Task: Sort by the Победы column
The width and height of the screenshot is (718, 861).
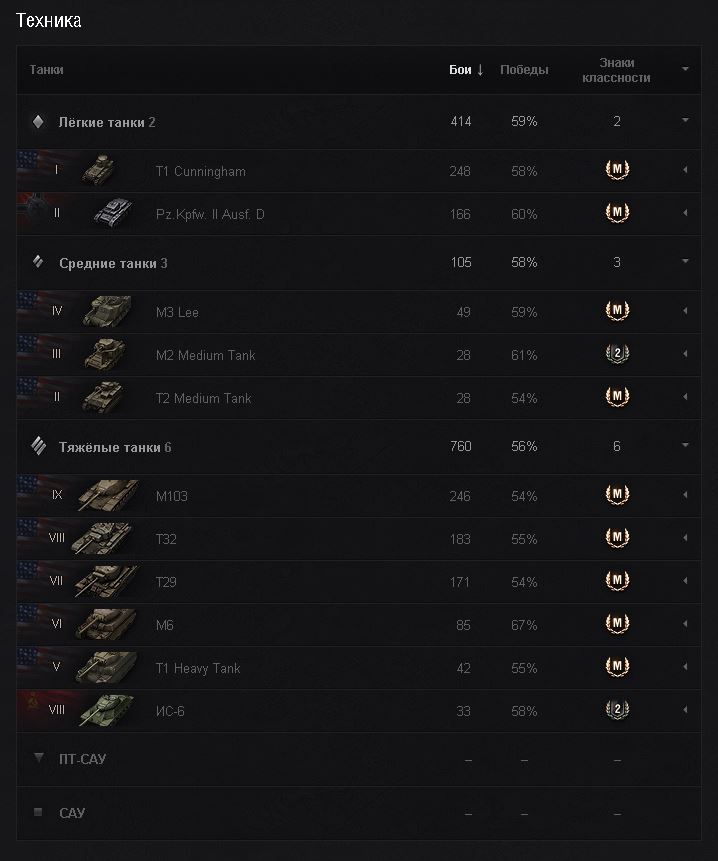Action: [x=524, y=70]
